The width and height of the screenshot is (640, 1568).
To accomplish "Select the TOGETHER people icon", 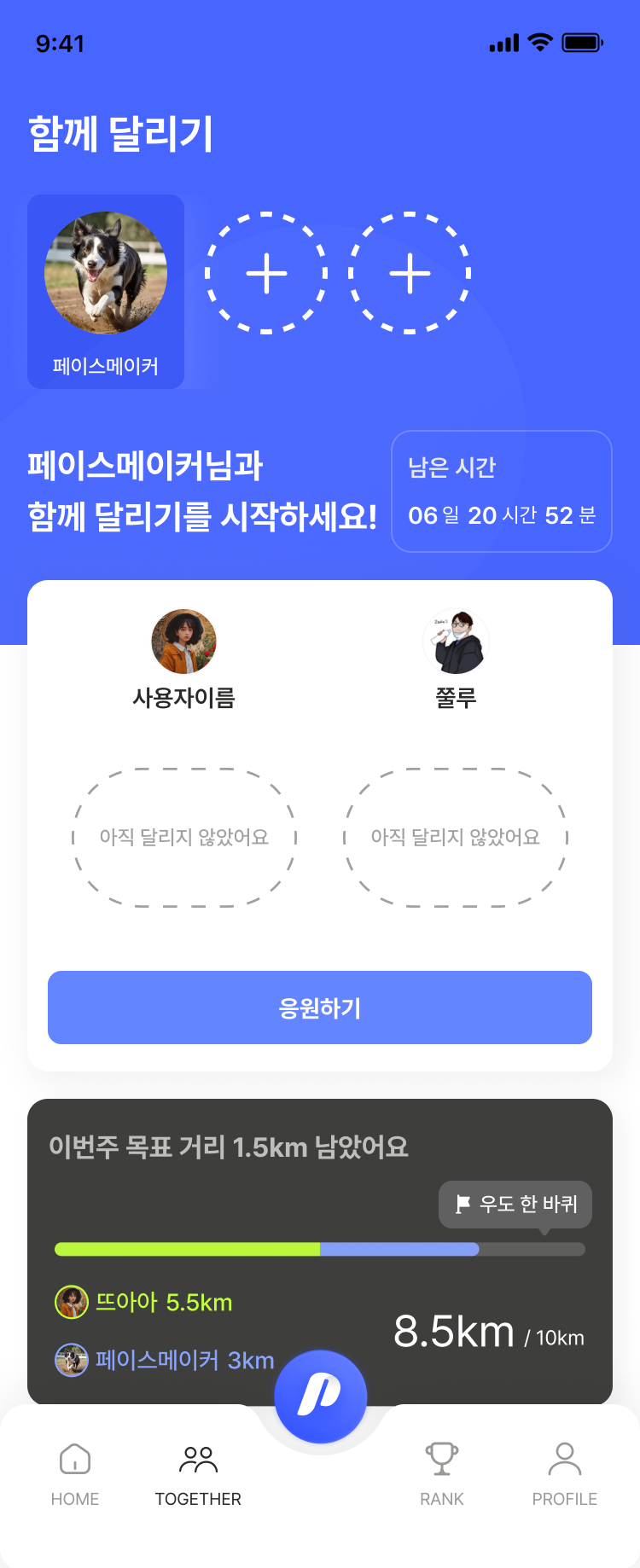I will (198, 1461).
